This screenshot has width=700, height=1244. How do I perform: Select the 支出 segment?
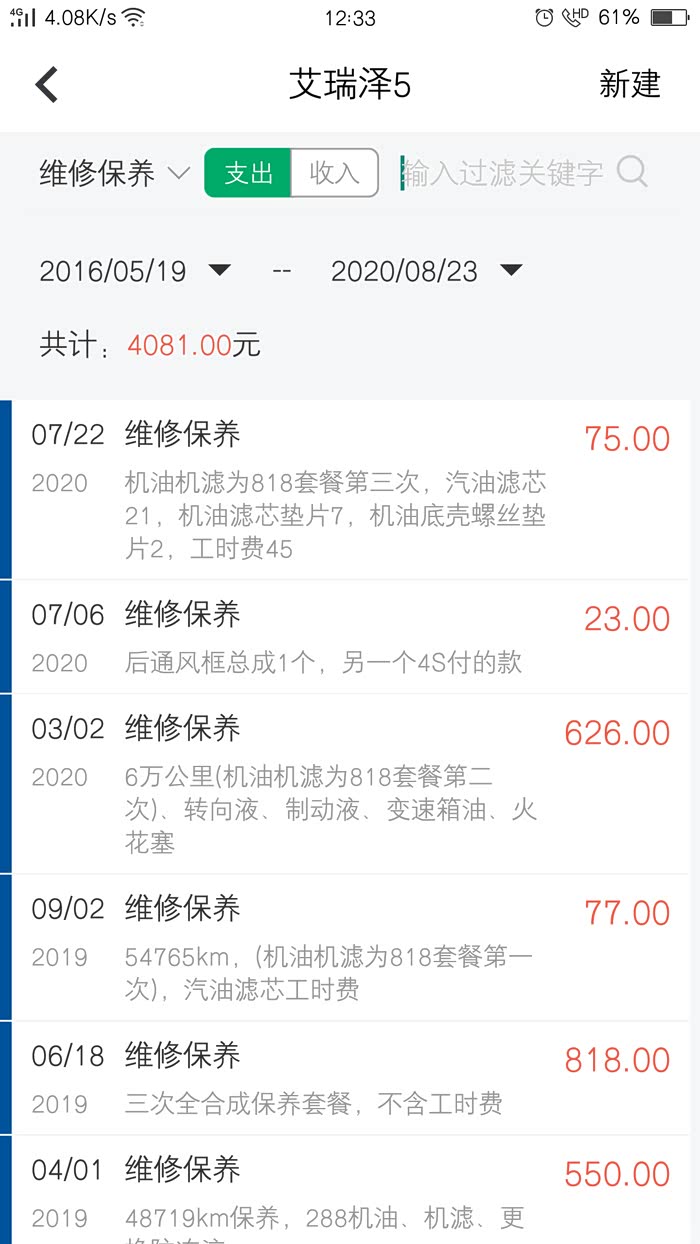point(248,173)
